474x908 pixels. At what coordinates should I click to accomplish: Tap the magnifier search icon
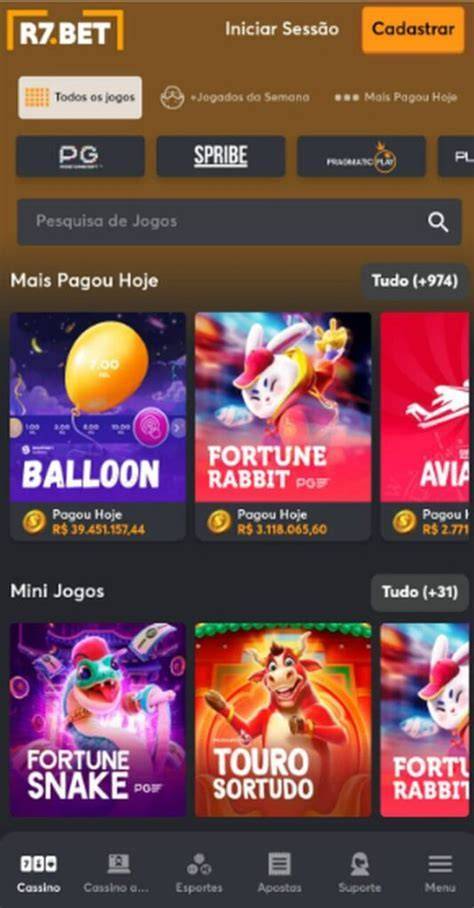[x=438, y=222]
